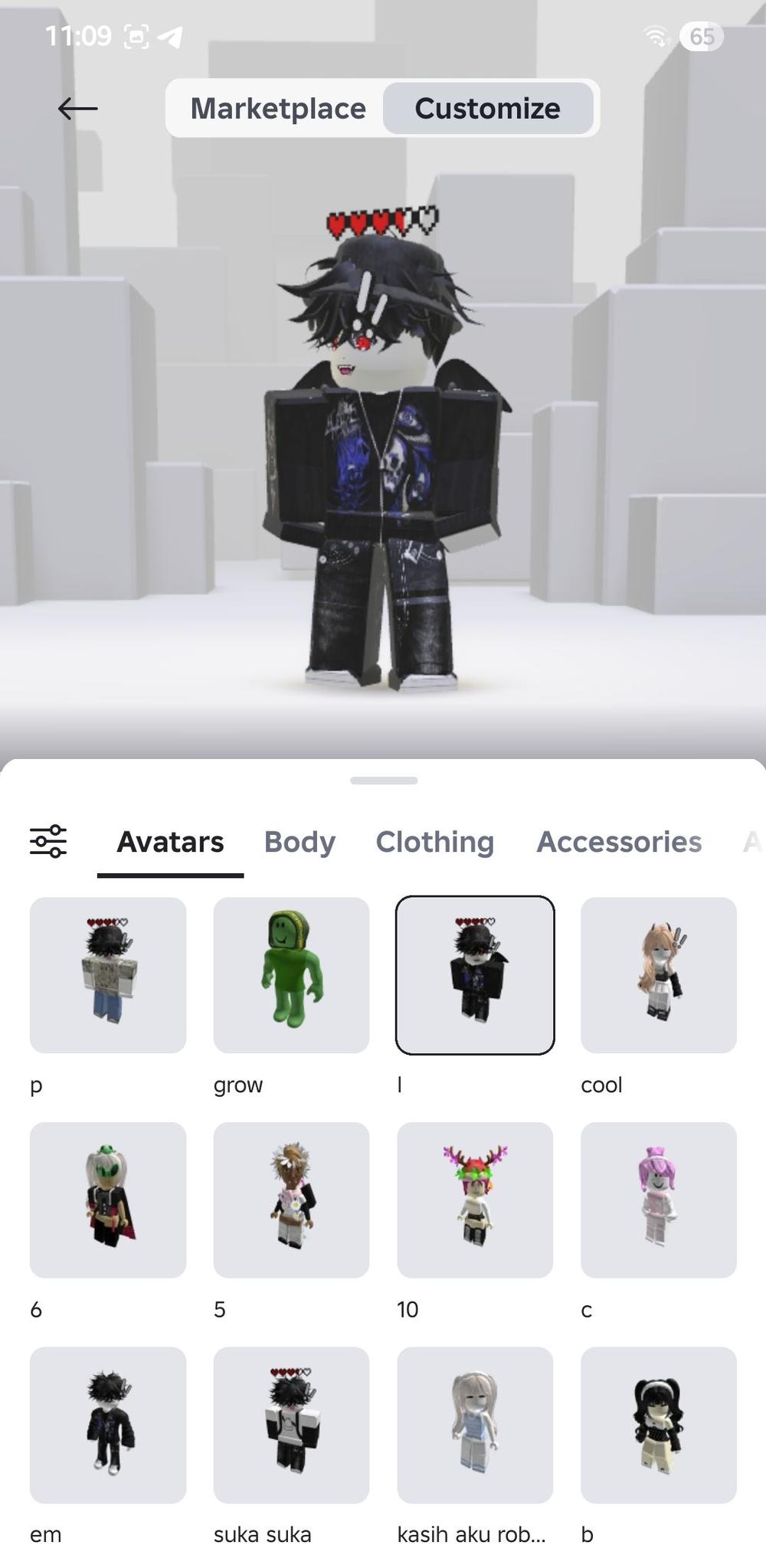The width and height of the screenshot is (766, 1568).
Task: Pick the avatar labeled cool
Action: 659,975
